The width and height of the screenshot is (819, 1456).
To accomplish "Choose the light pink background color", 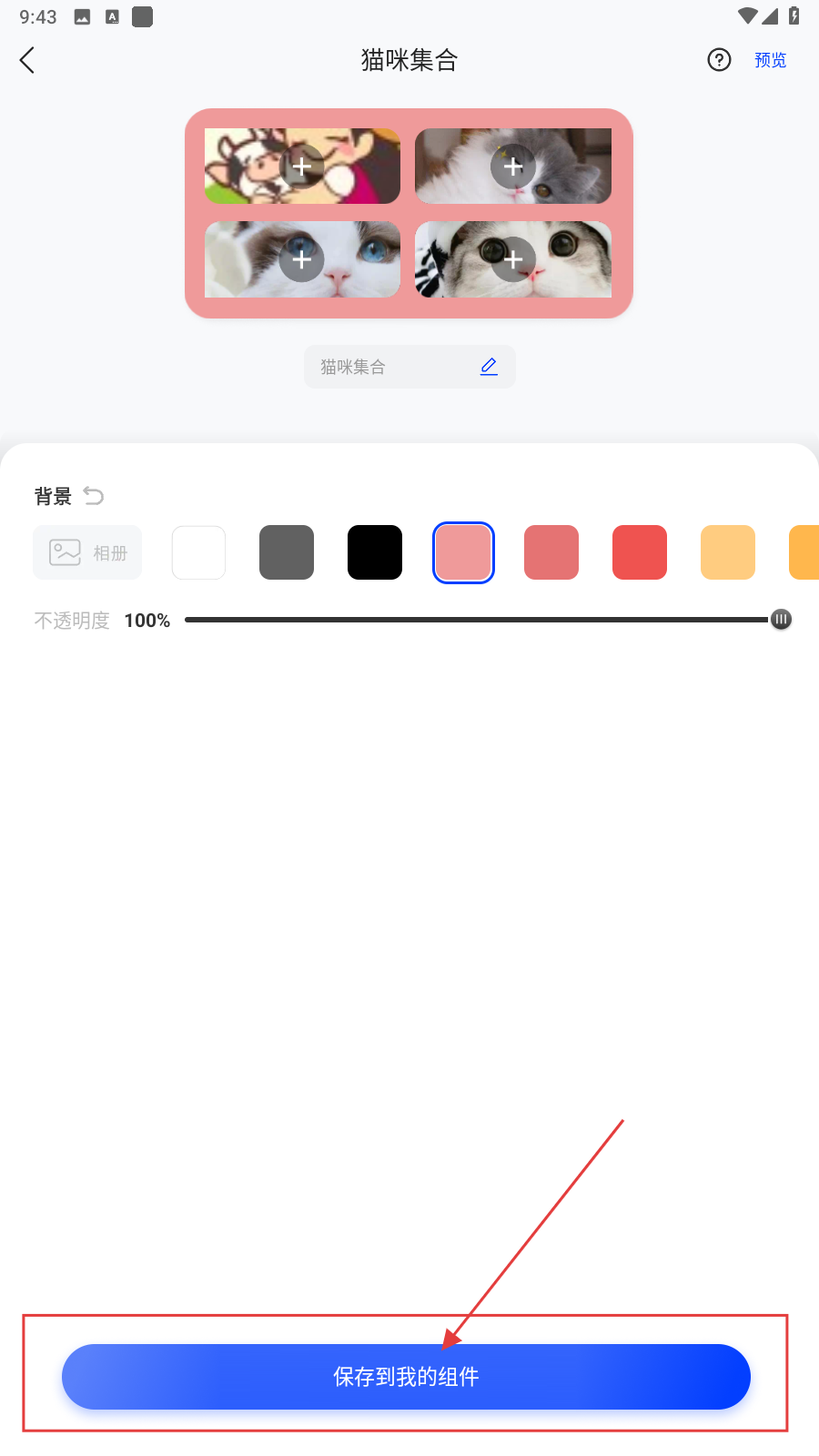I will (x=463, y=552).
